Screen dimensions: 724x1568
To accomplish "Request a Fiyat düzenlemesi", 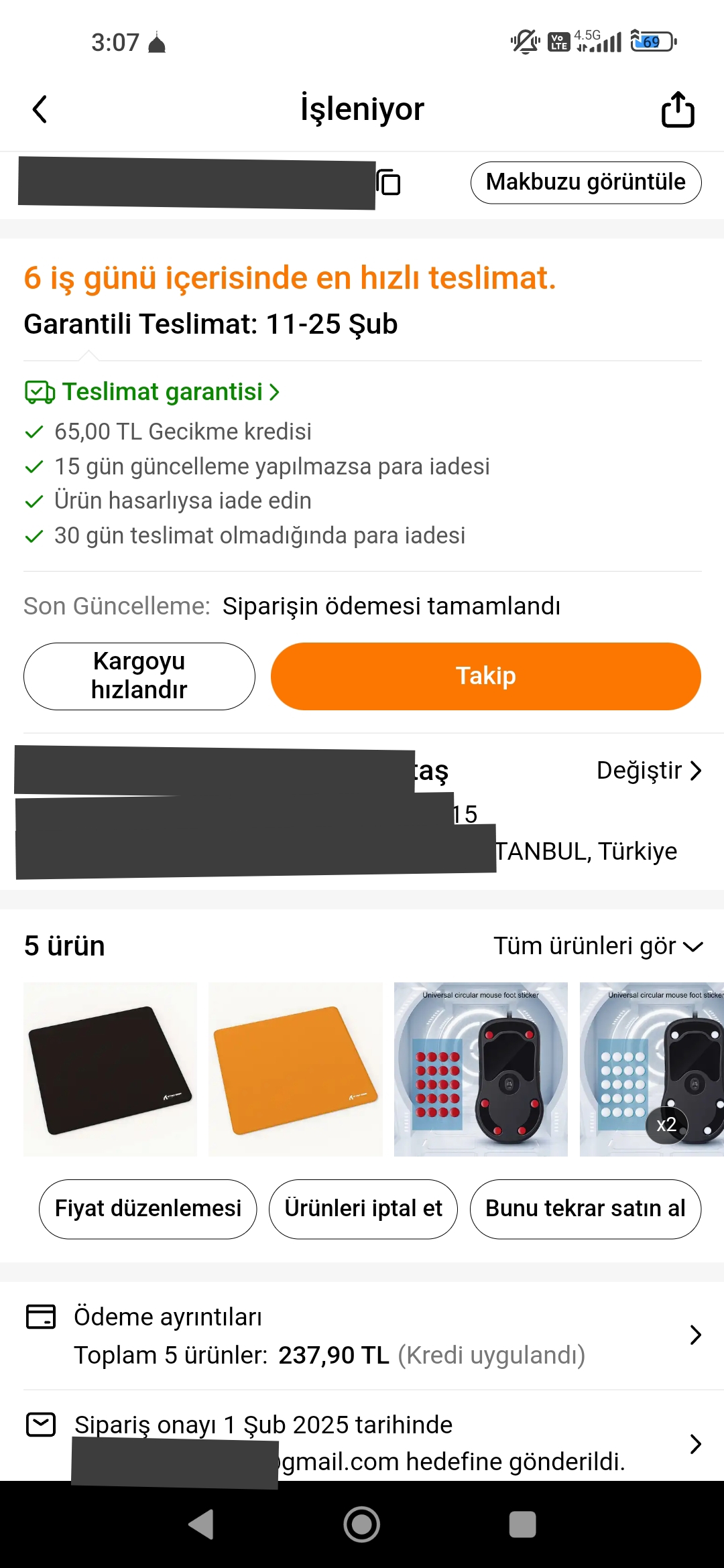I will [147, 1208].
